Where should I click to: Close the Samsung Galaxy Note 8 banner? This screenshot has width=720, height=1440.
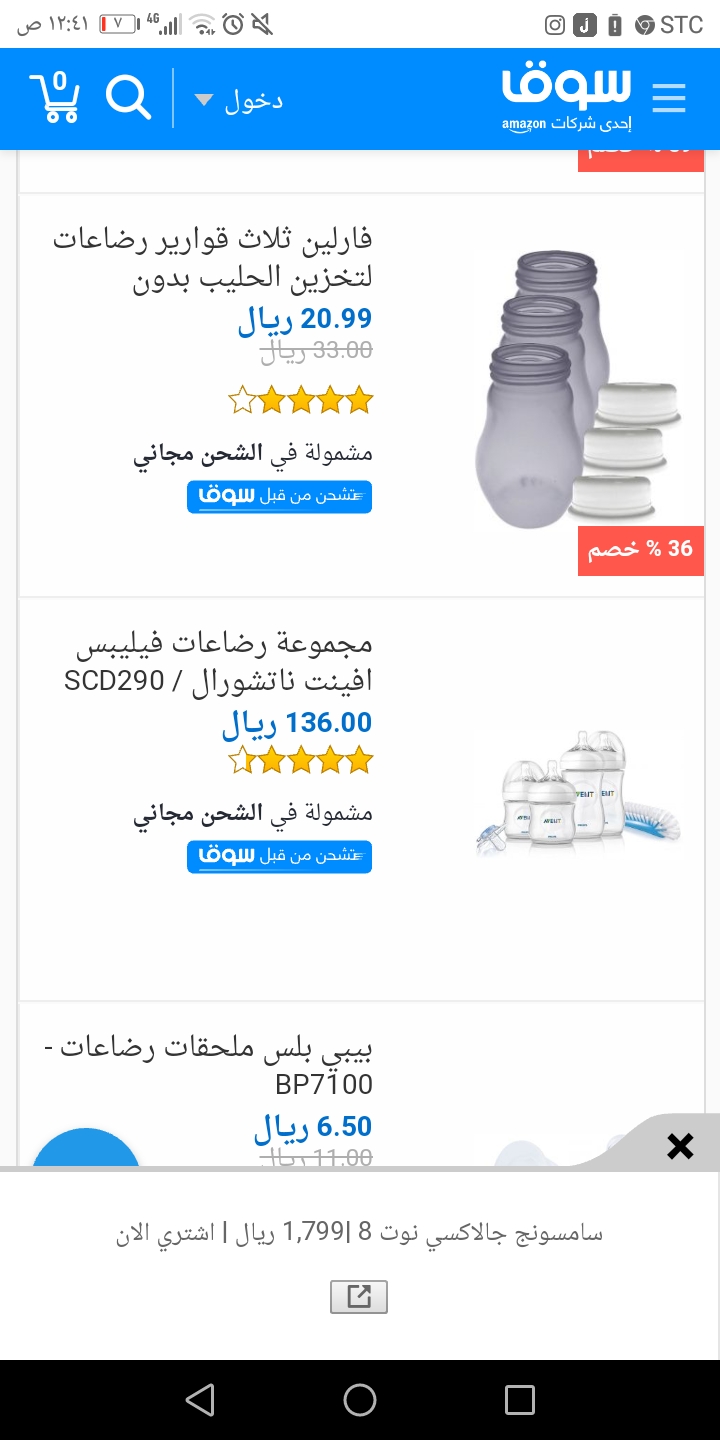680,1146
